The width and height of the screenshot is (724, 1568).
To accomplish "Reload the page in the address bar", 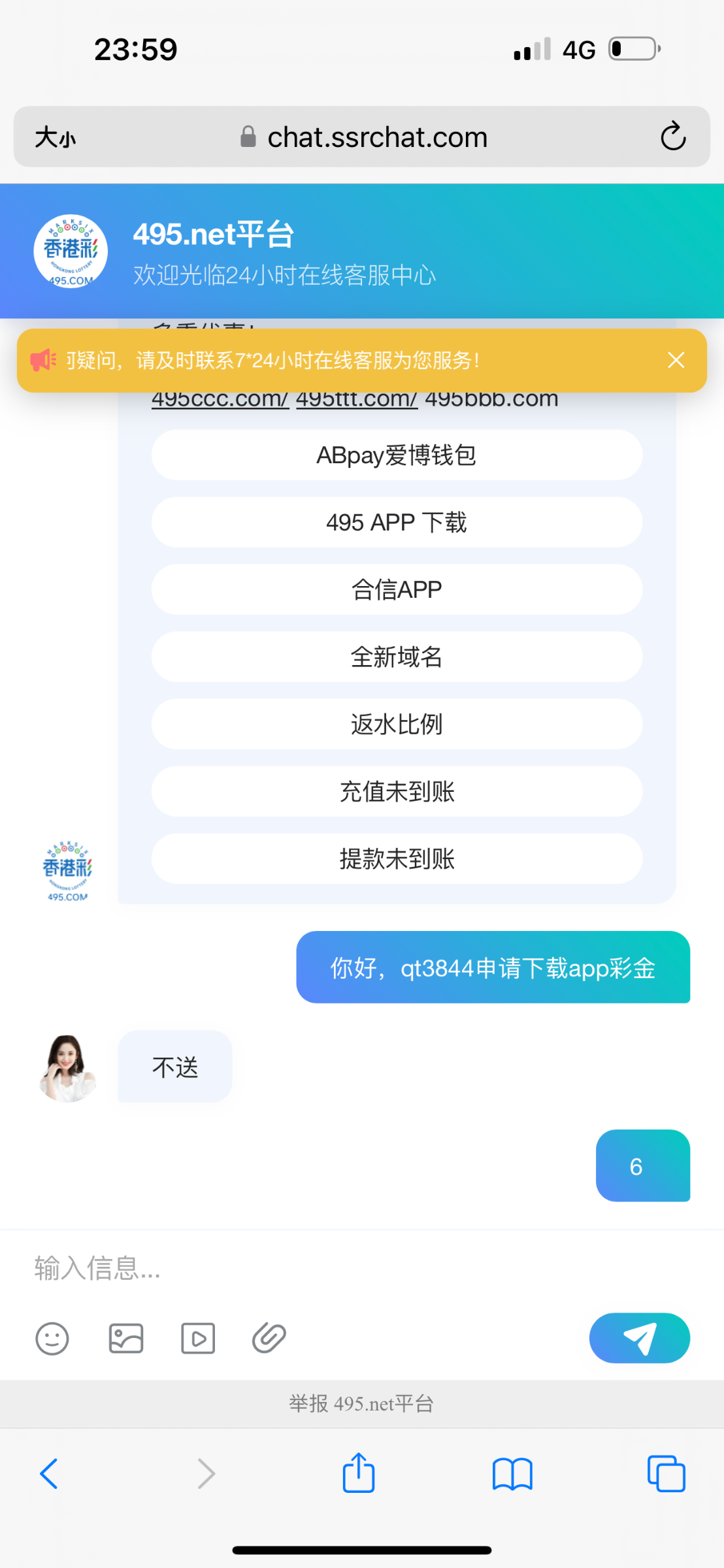I will [x=672, y=137].
